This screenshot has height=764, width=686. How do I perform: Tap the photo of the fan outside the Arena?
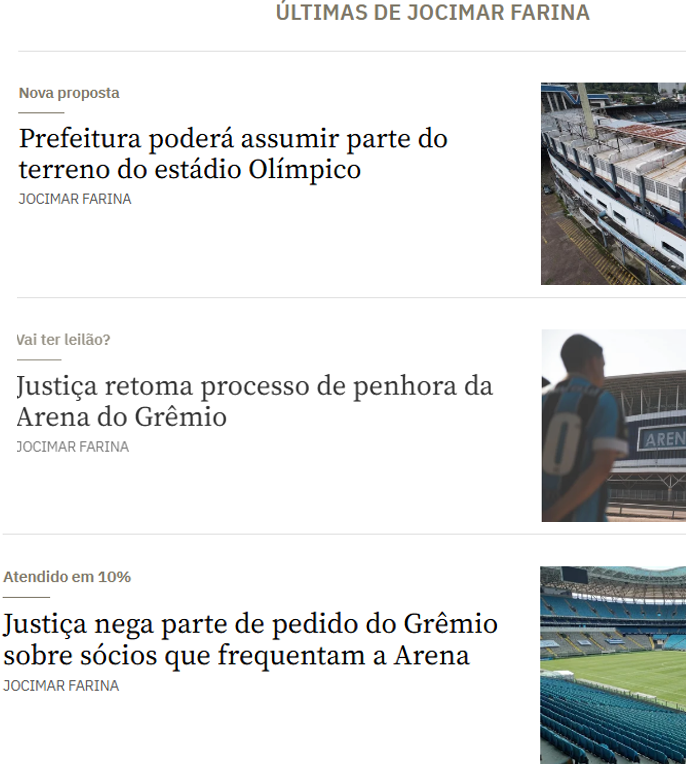click(613, 426)
